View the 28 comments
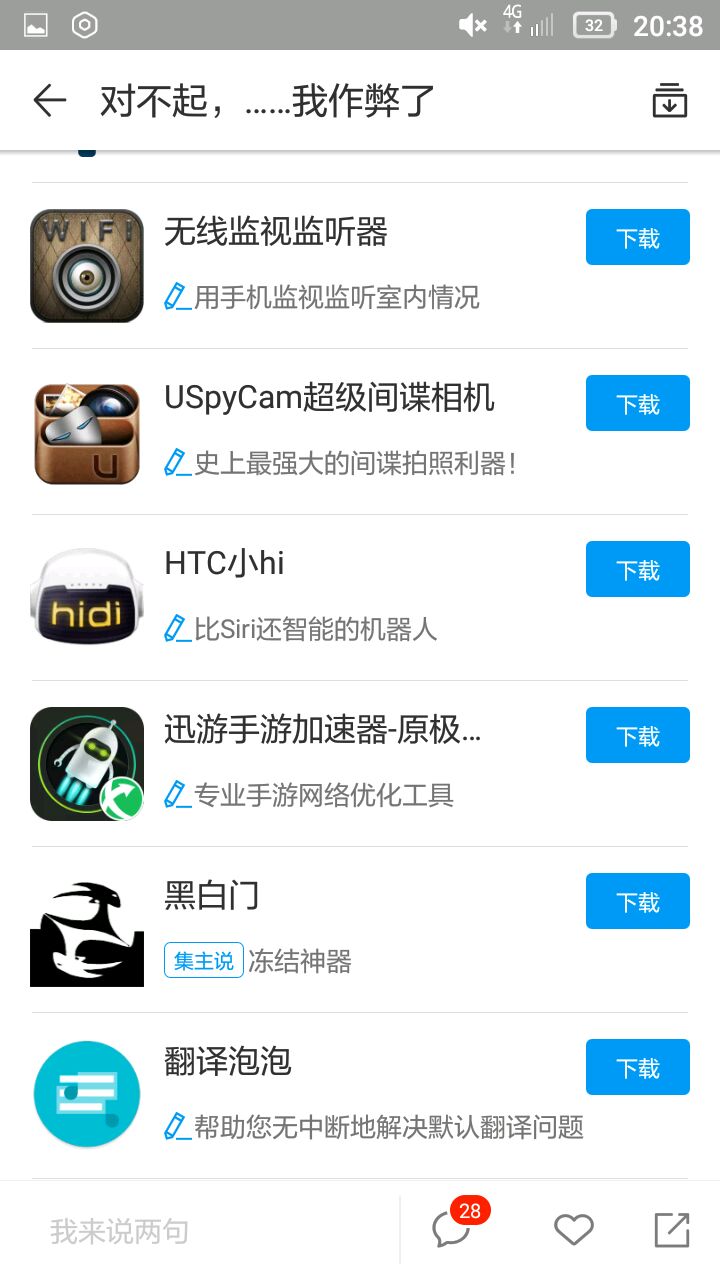Viewport: 720px width, 1280px height. [452, 1229]
